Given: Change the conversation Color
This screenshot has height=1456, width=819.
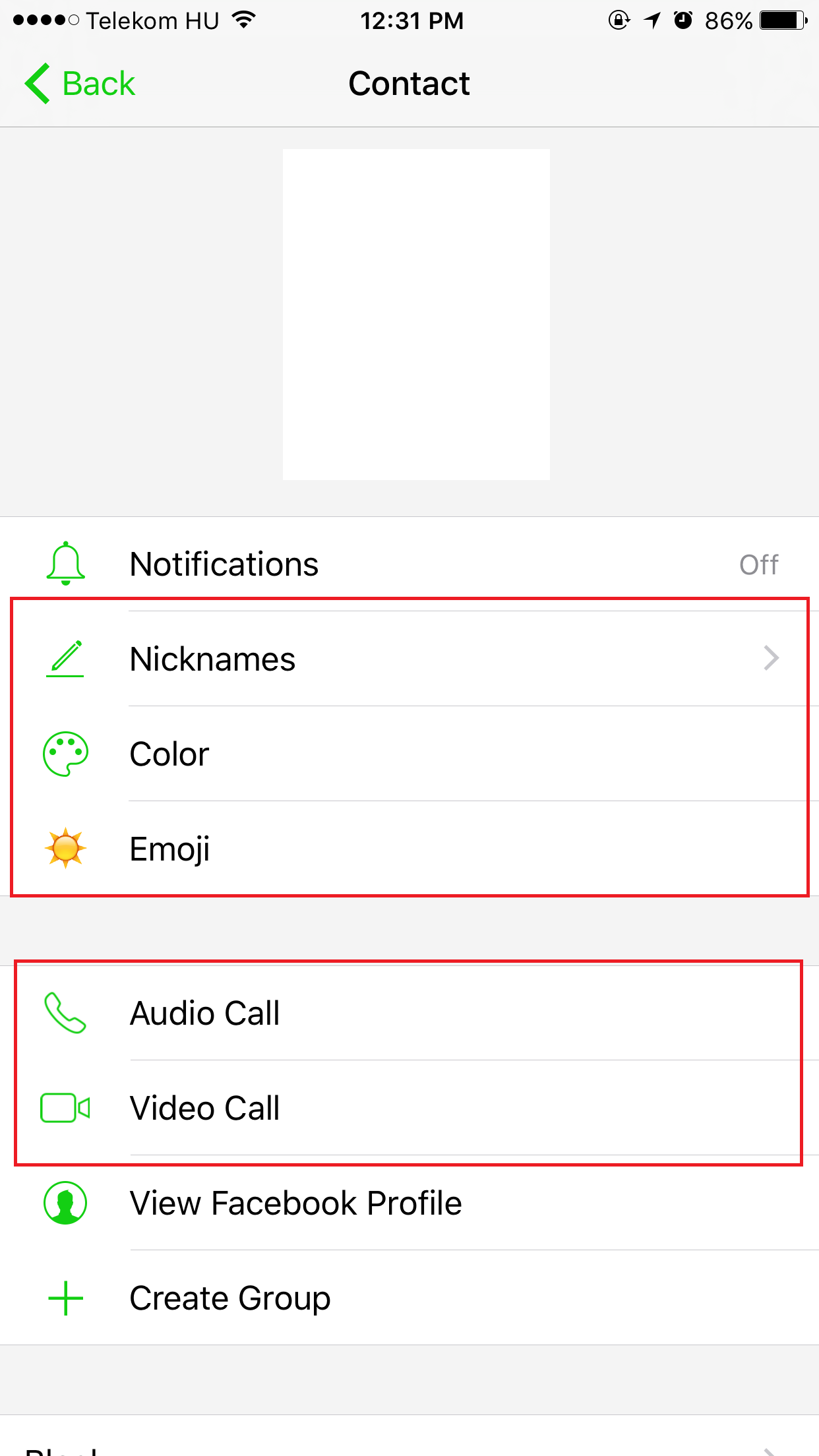Looking at the screenshot, I should point(409,754).
